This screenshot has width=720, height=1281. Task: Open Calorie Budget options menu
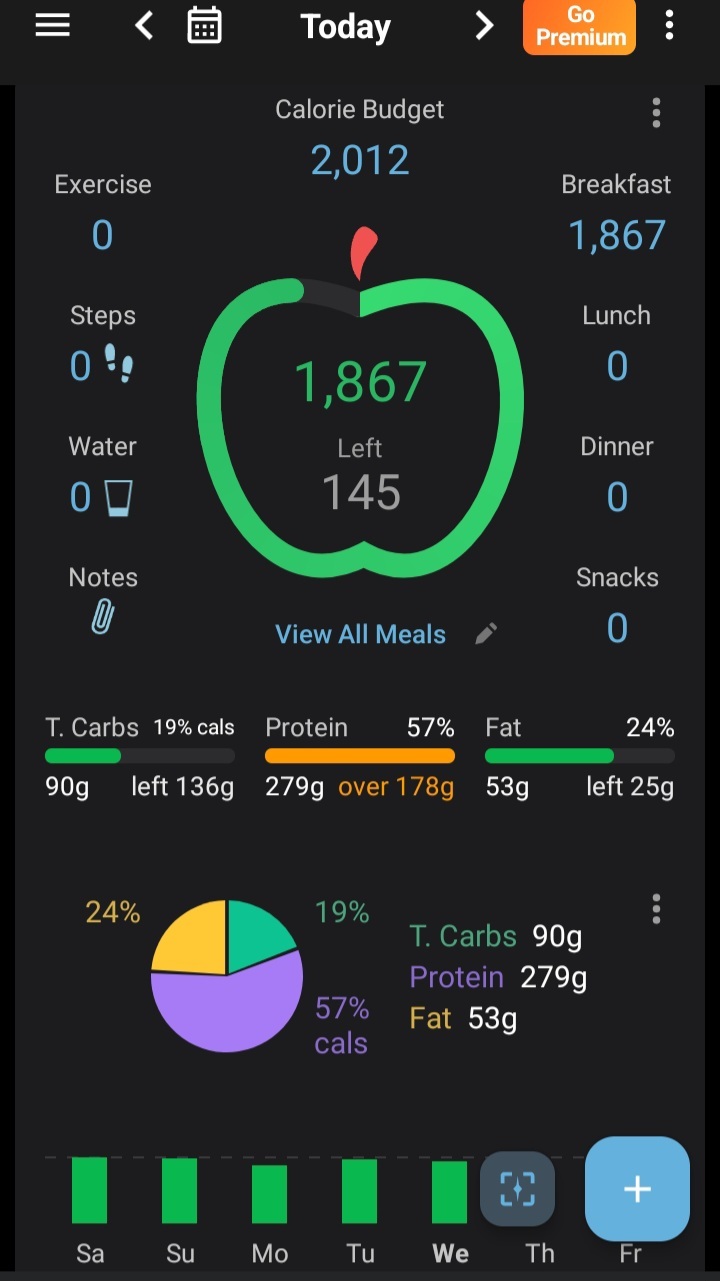click(656, 113)
